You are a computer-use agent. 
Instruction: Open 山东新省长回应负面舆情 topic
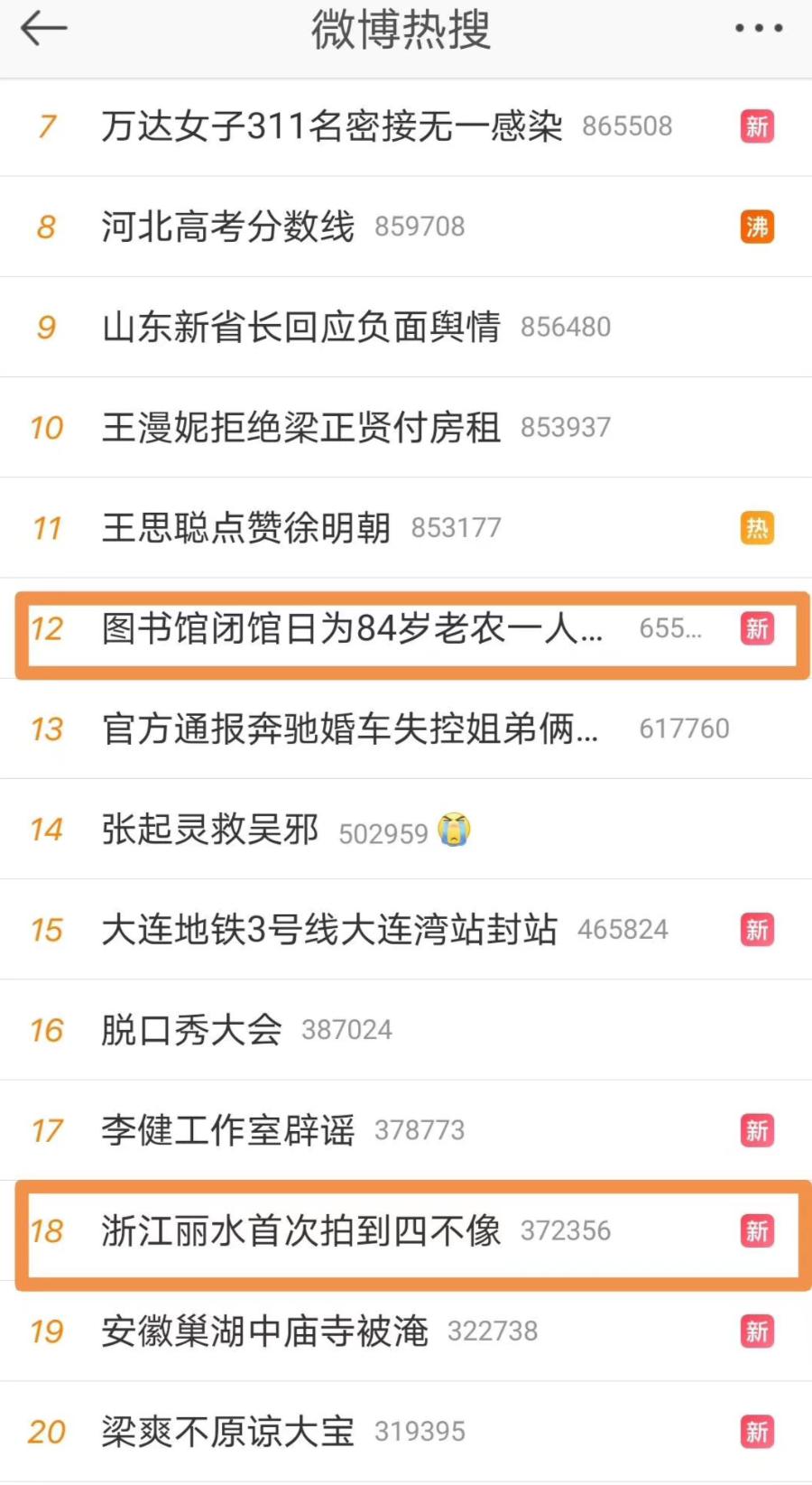click(x=301, y=327)
